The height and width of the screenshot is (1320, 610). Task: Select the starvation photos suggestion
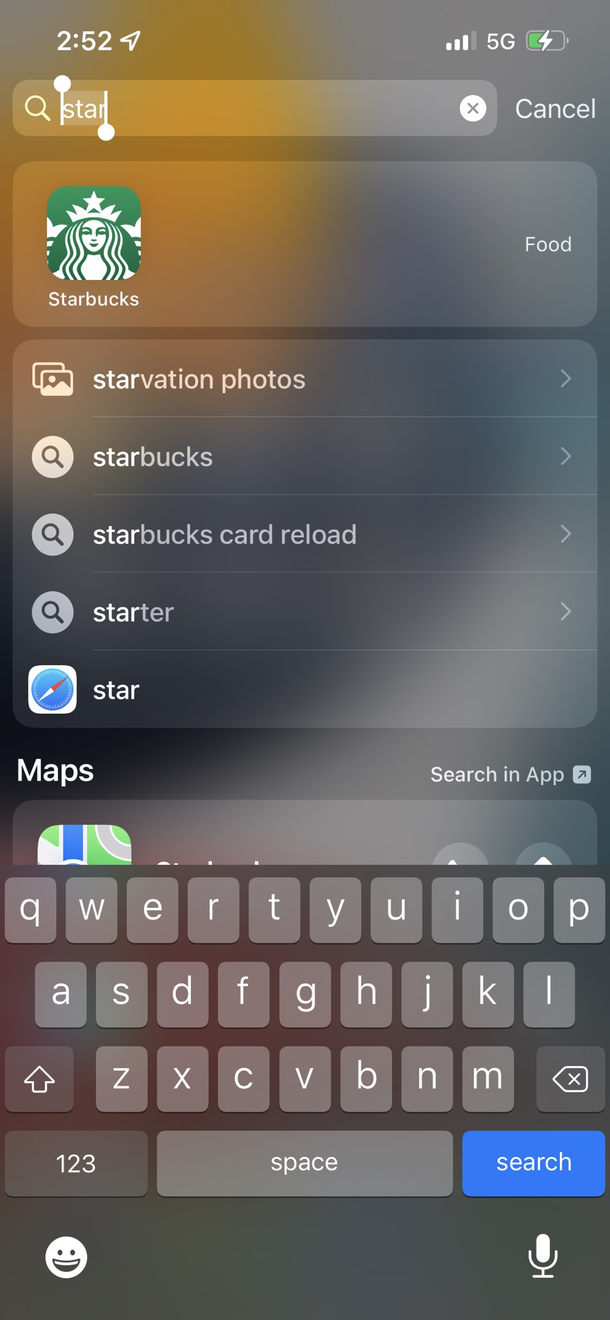point(300,380)
